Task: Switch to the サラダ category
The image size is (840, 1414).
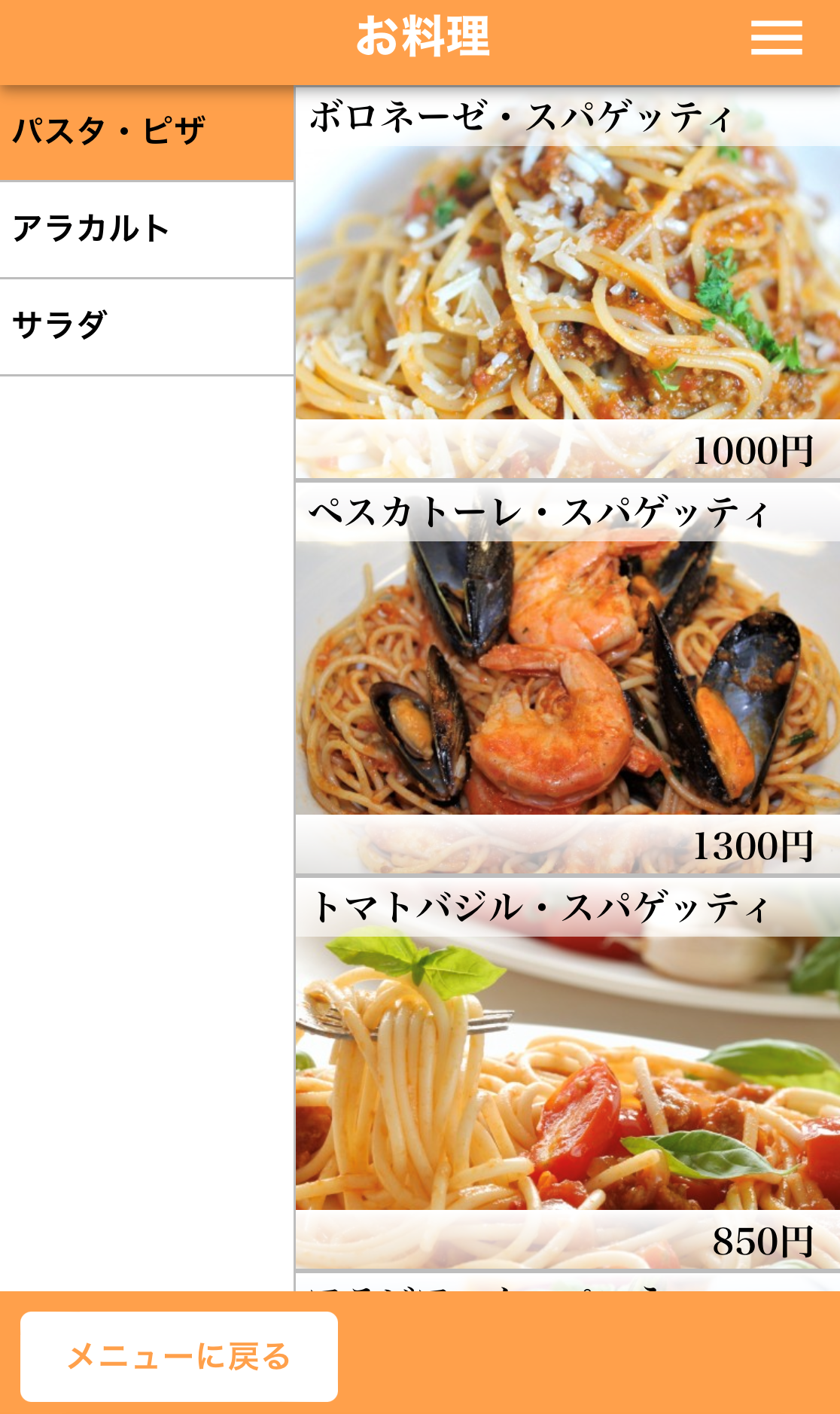Action: coord(147,327)
